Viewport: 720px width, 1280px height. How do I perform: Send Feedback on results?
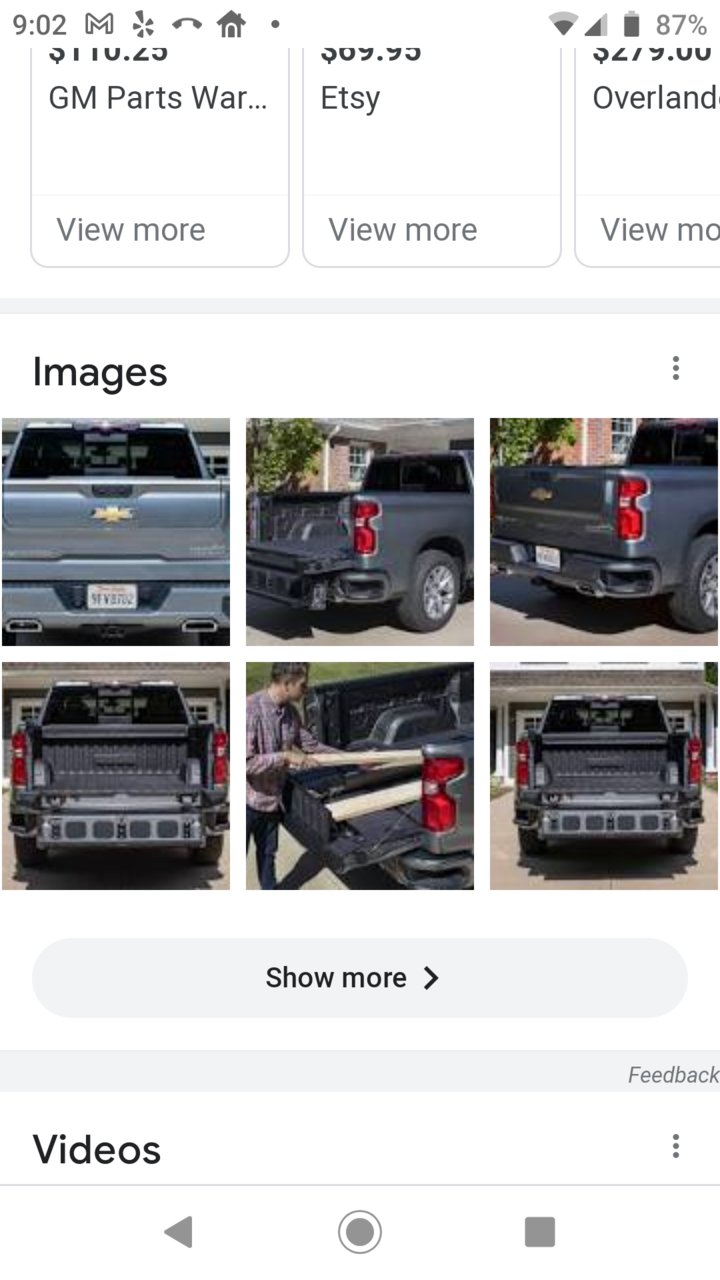(672, 1075)
